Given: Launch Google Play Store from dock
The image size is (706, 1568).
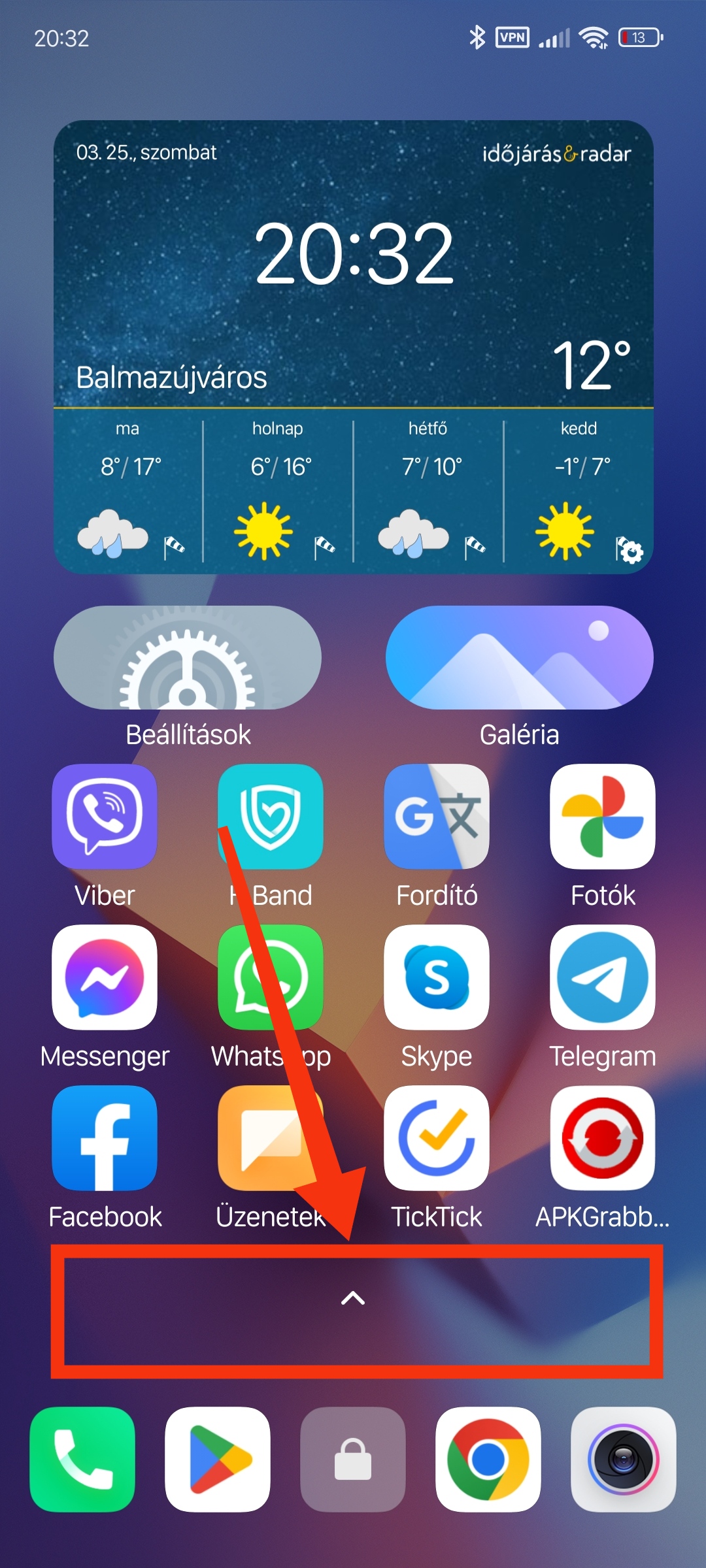Looking at the screenshot, I should [x=218, y=1460].
